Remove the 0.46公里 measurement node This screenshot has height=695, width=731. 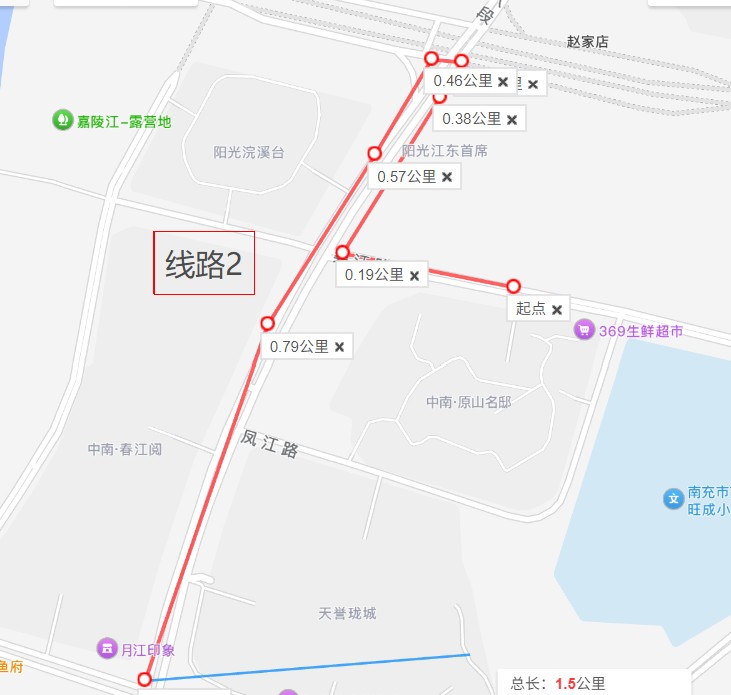[x=503, y=82]
